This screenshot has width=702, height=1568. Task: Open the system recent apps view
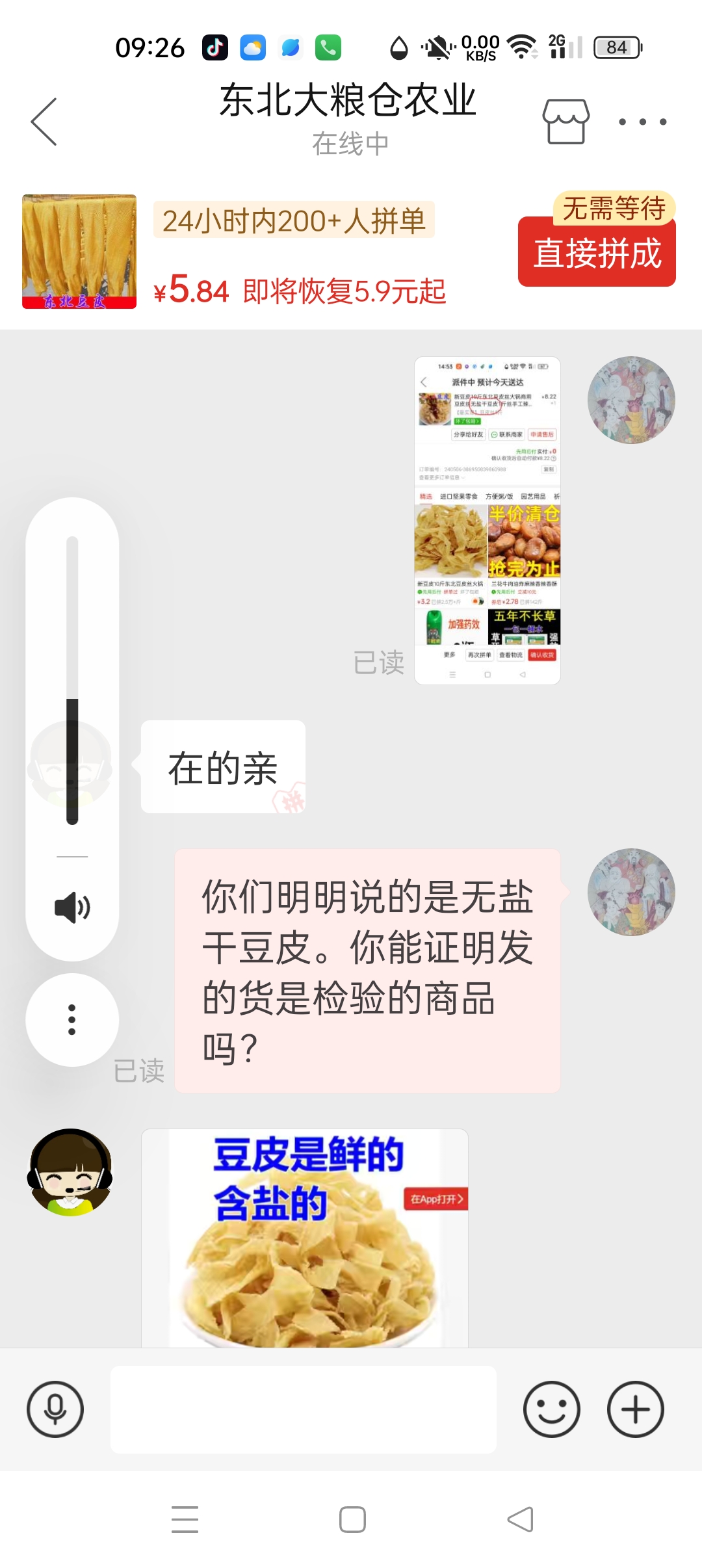(185, 1519)
